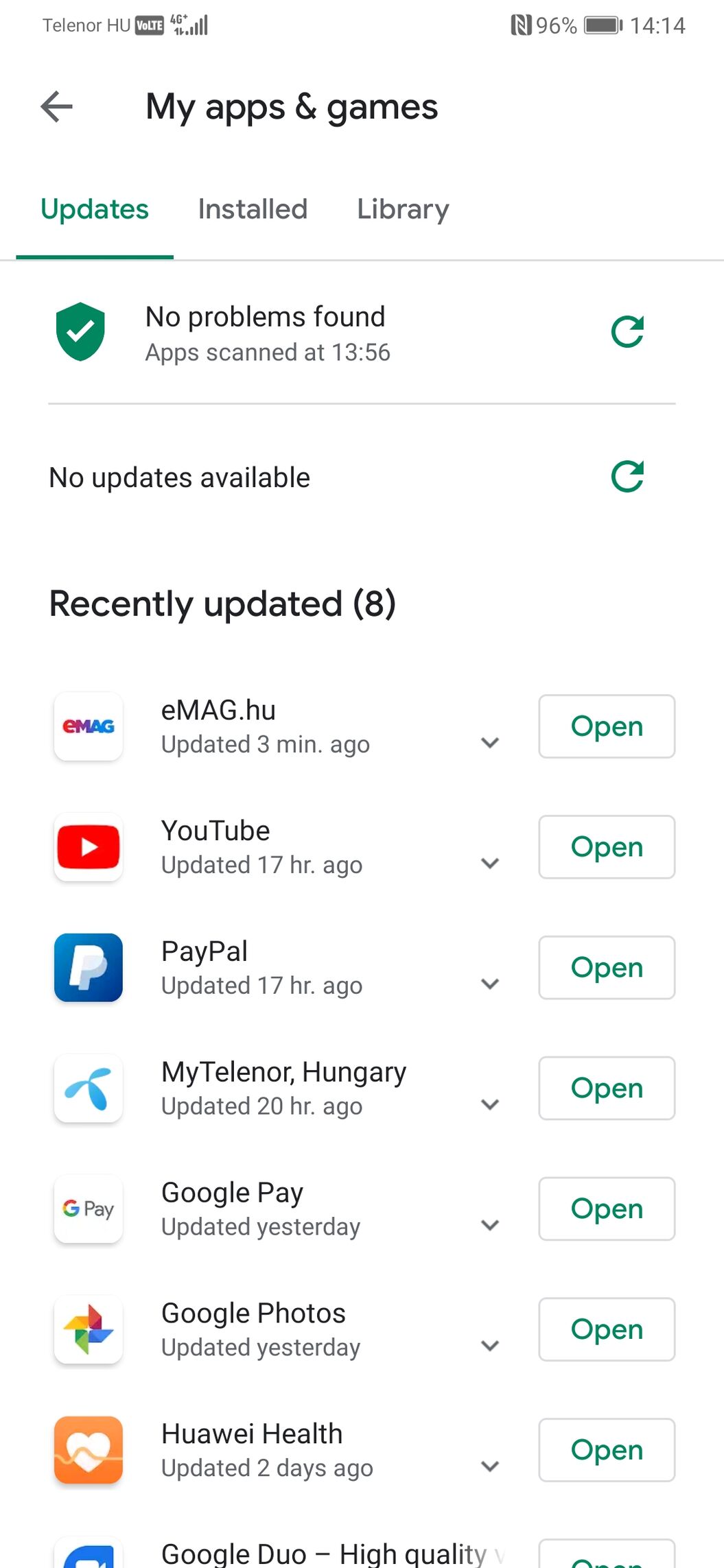The height and width of the screenshot is (1568, 724).
Task: Open the Huawei Health app
Action: point(607,1450)
